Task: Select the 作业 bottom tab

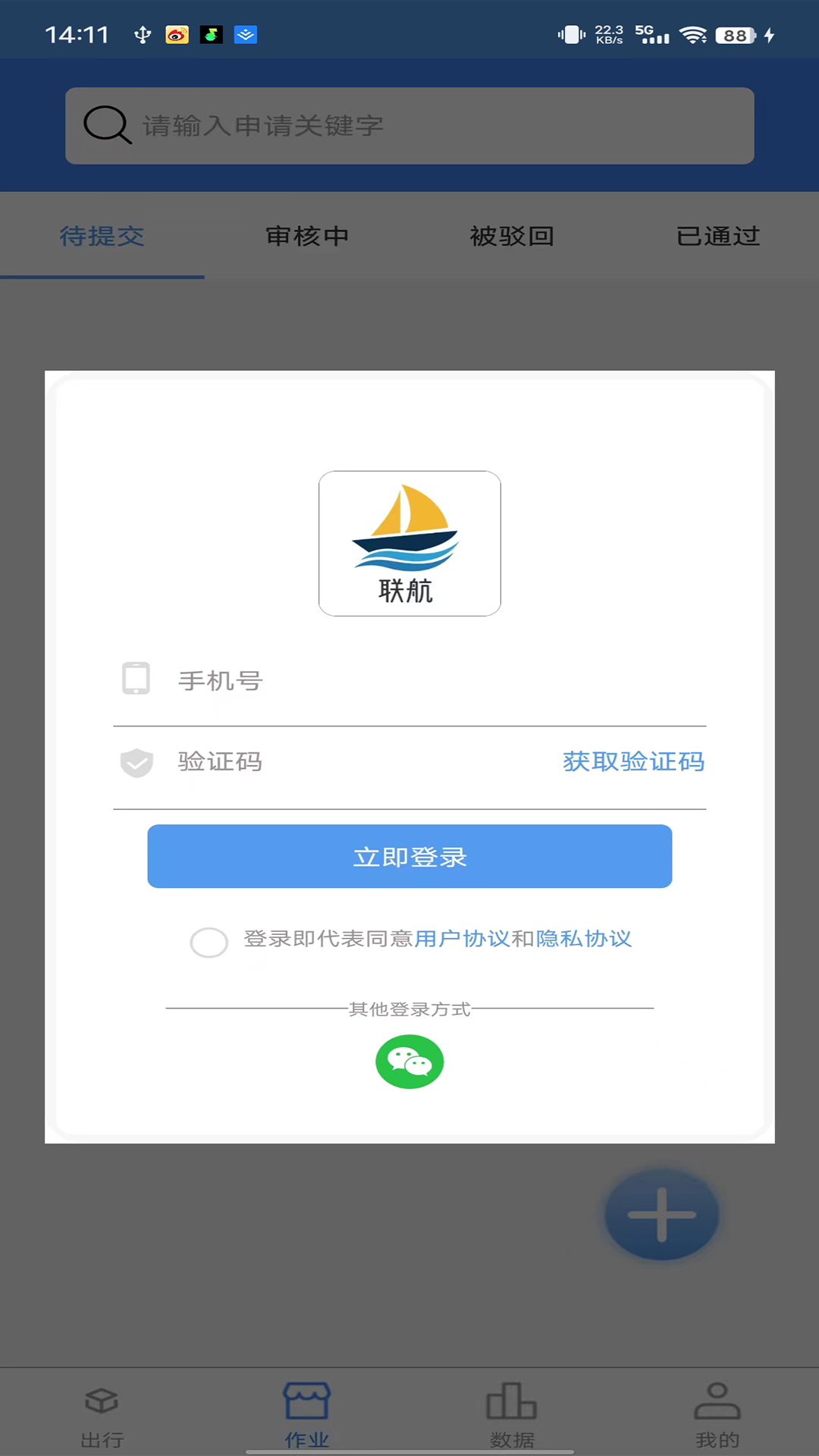Action: [x=307, y=1415]
